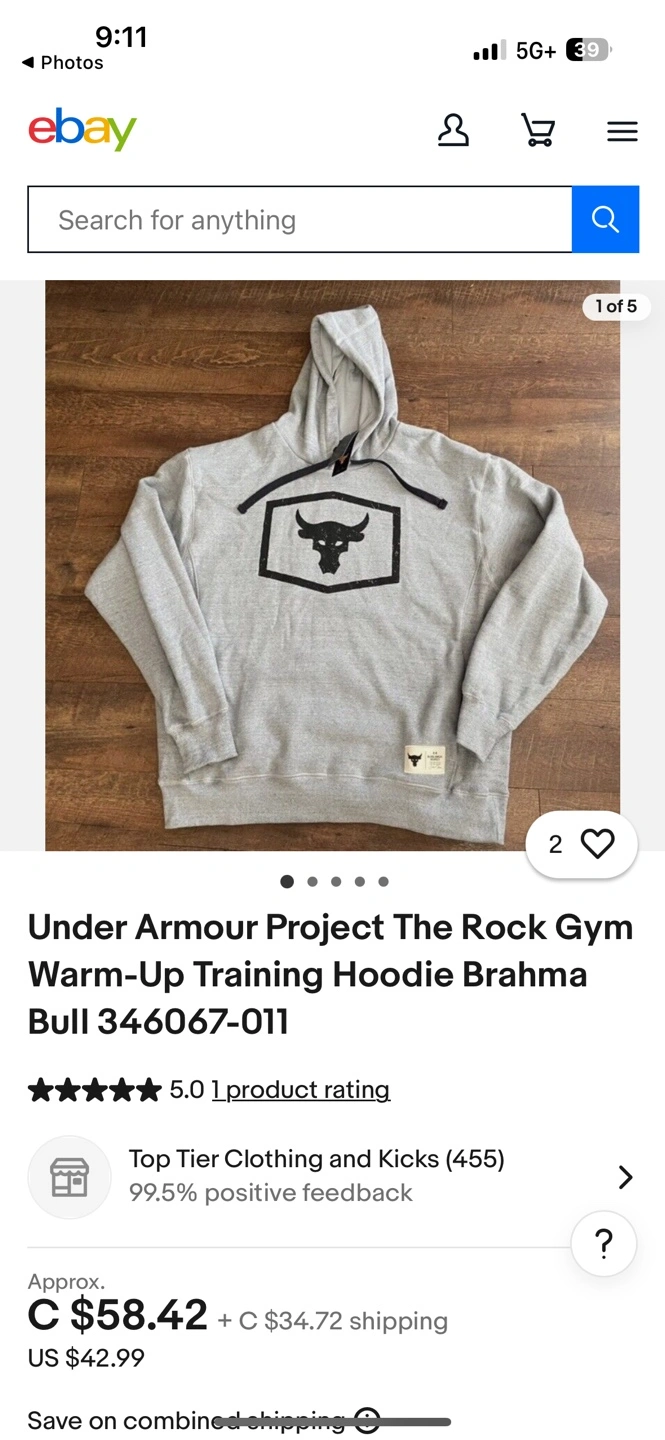Tap the image page indicator dots
Screen dimensions: 665x1440
click(335, 881)
